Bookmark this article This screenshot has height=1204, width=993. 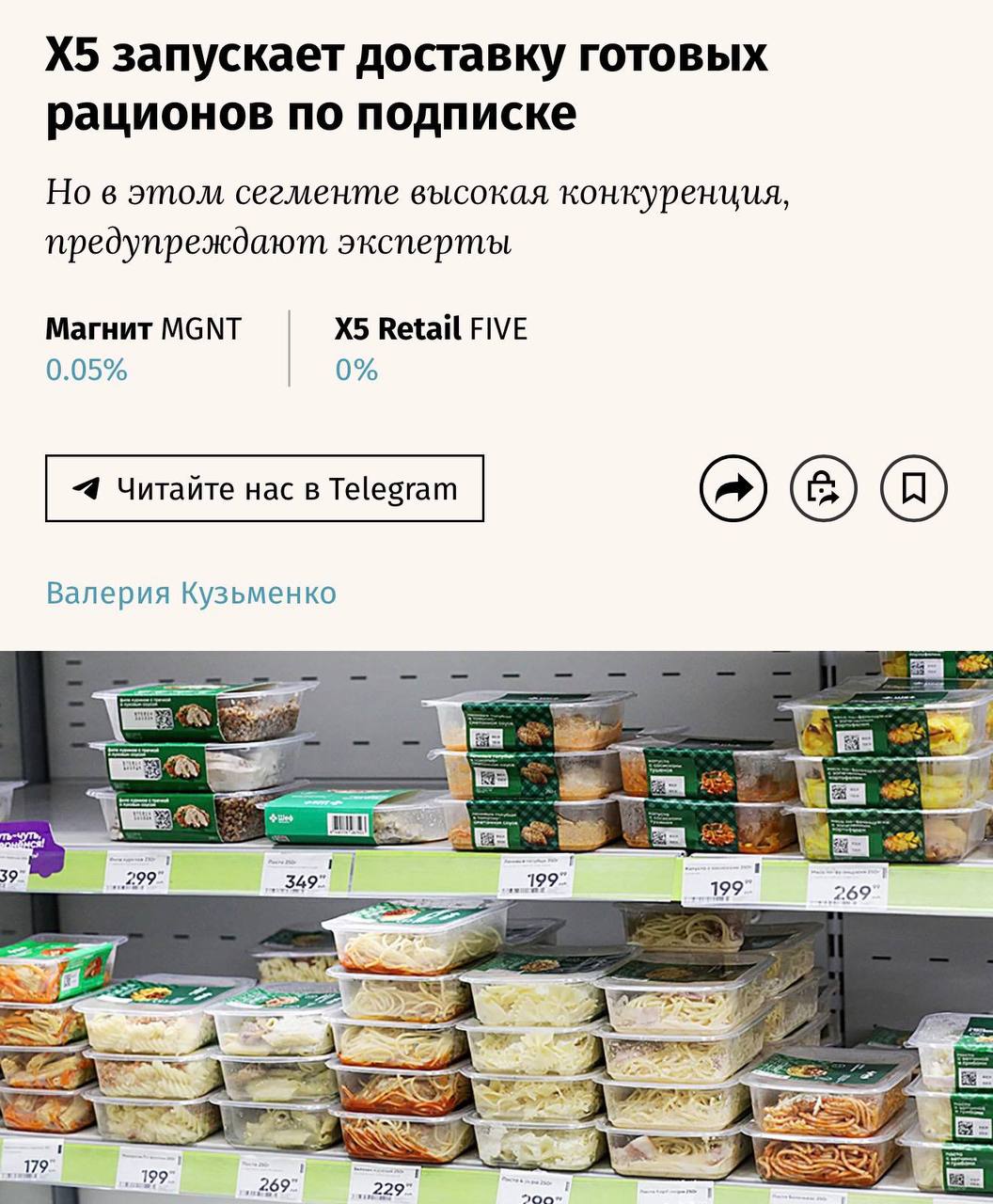[913, 488]
